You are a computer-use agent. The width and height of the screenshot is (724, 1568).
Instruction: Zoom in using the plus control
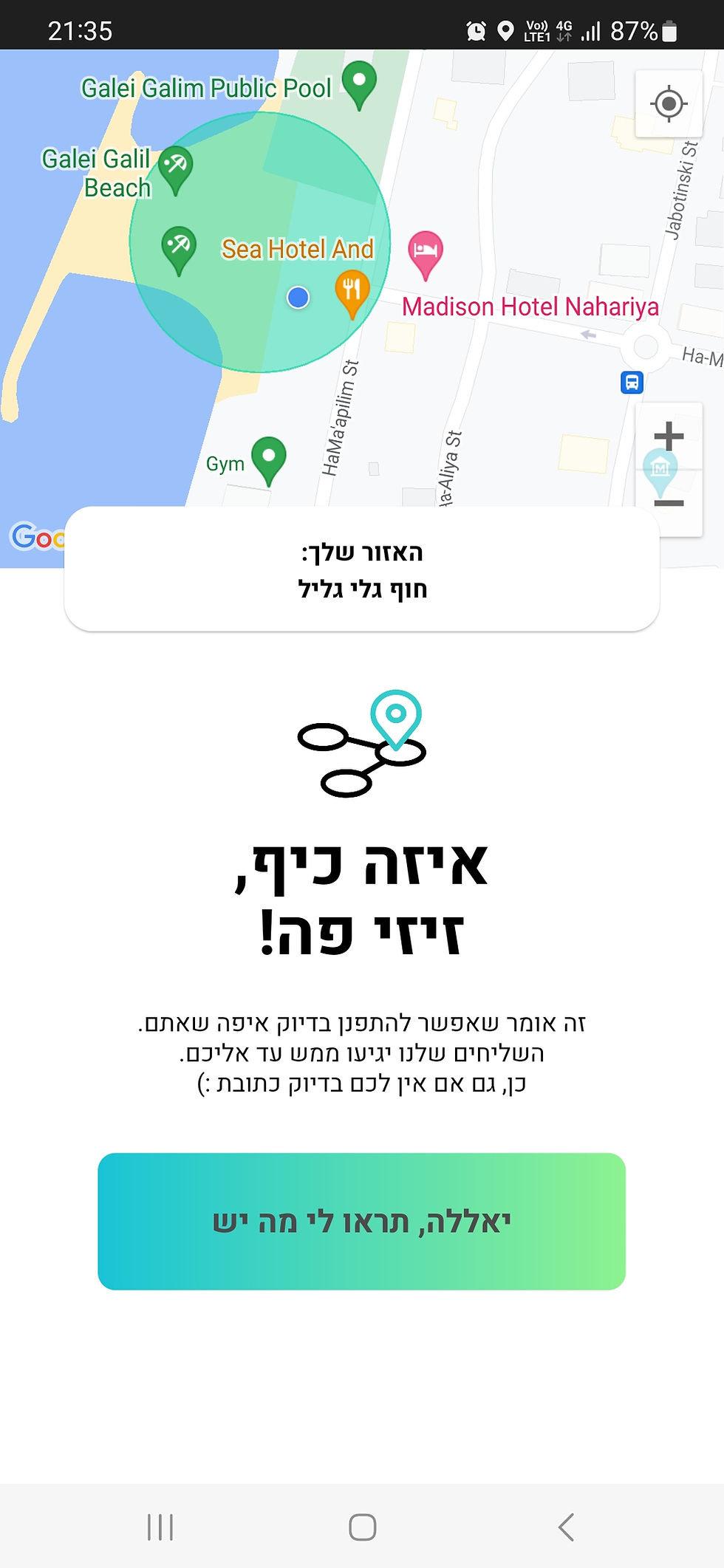coord(667,435)
